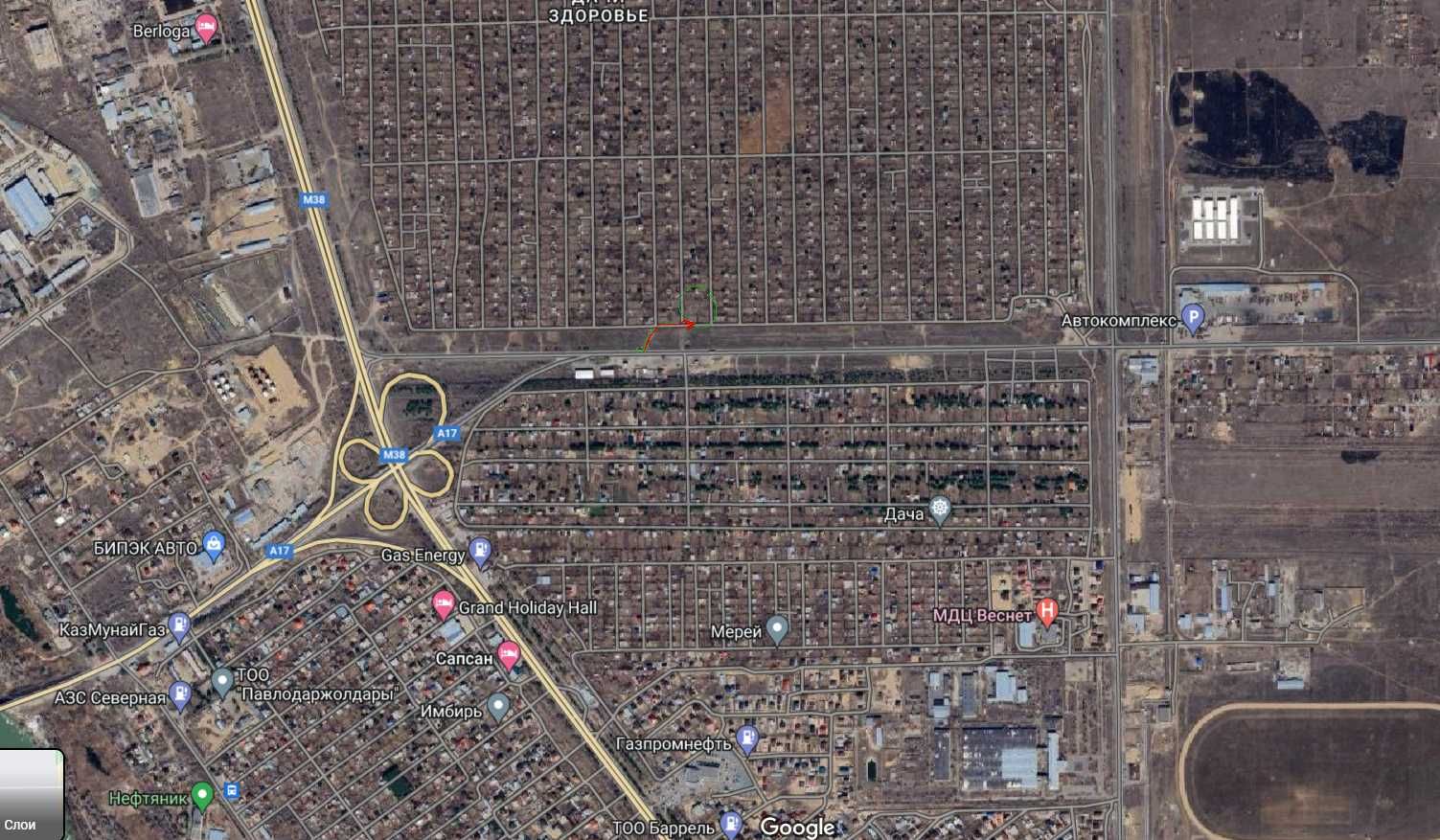This screenshot has height=840, width=1440.
Task: Select the Нефтяник green marker
Action: click(201, 795)
